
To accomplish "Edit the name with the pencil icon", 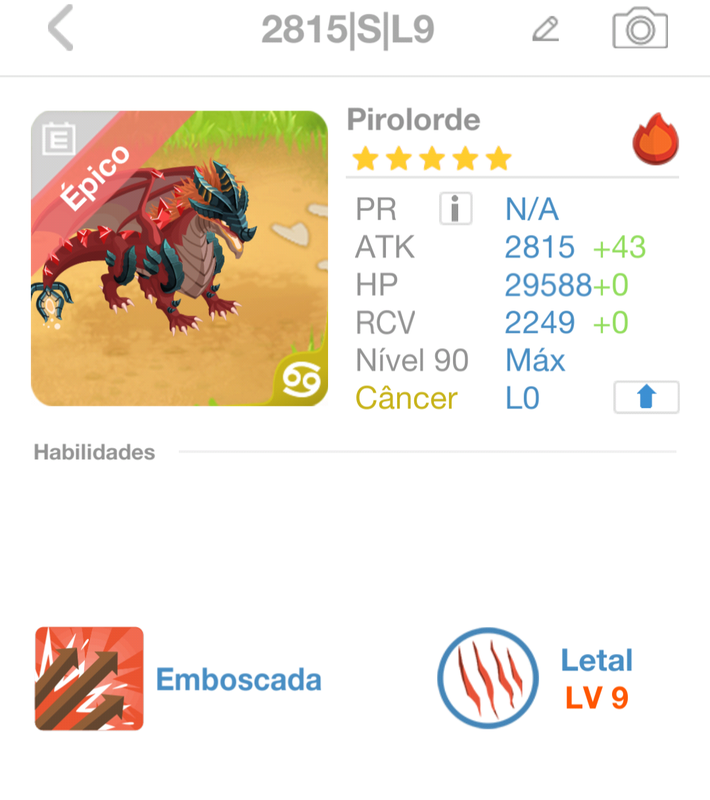I will (545, 30).
